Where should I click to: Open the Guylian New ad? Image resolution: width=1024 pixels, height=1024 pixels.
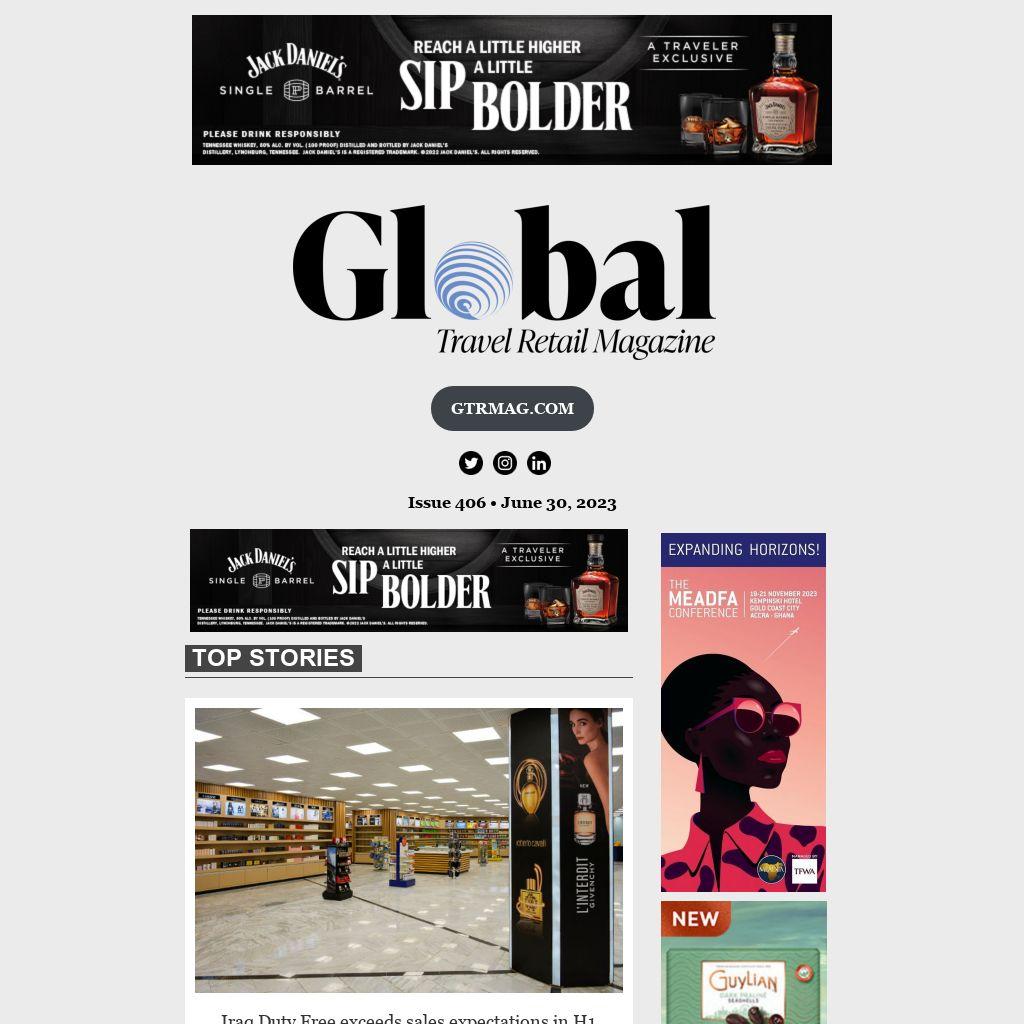[x=743, y=962]
